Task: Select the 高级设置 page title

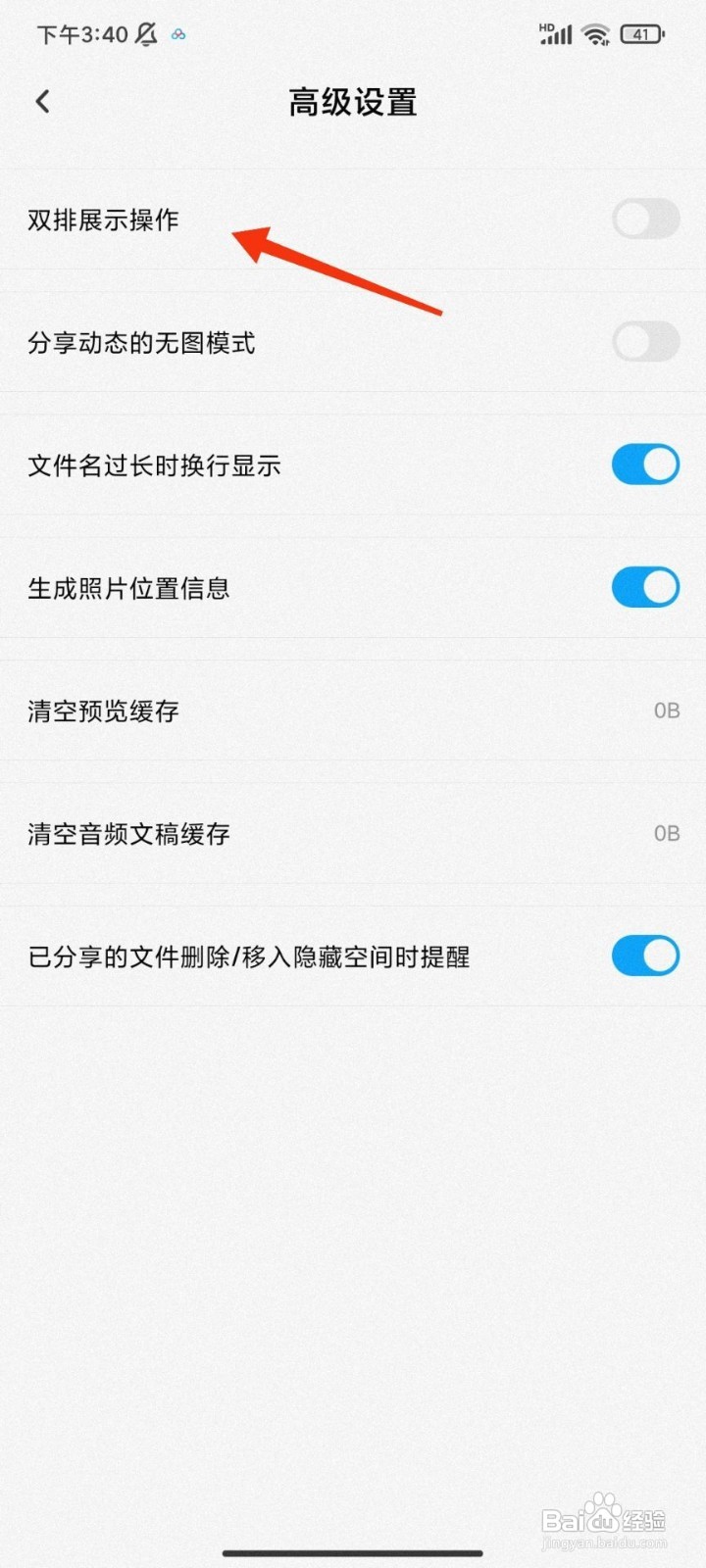Action: click(352, 102)
